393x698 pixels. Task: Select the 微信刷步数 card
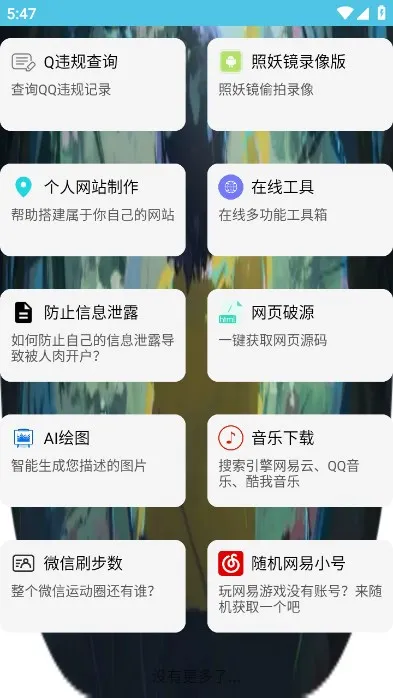click(93, 586)
